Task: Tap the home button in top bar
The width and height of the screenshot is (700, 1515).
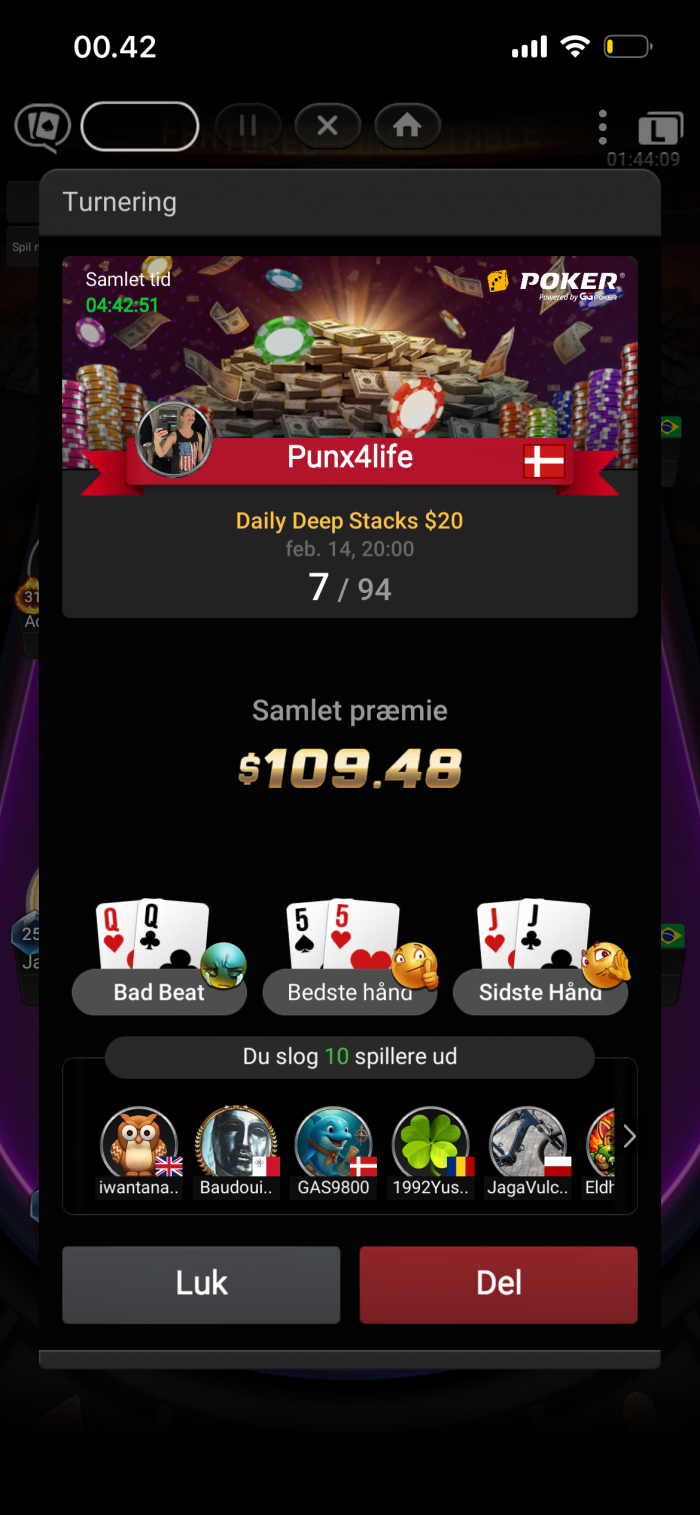Action: tap(407, 126)
